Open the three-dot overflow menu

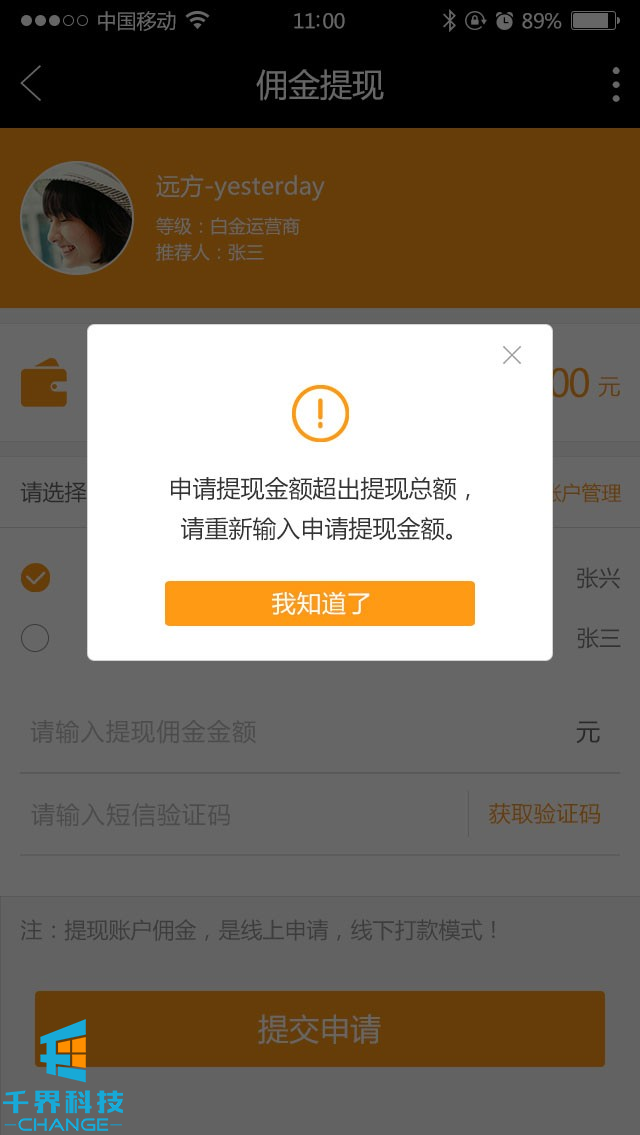coord(615,85)
